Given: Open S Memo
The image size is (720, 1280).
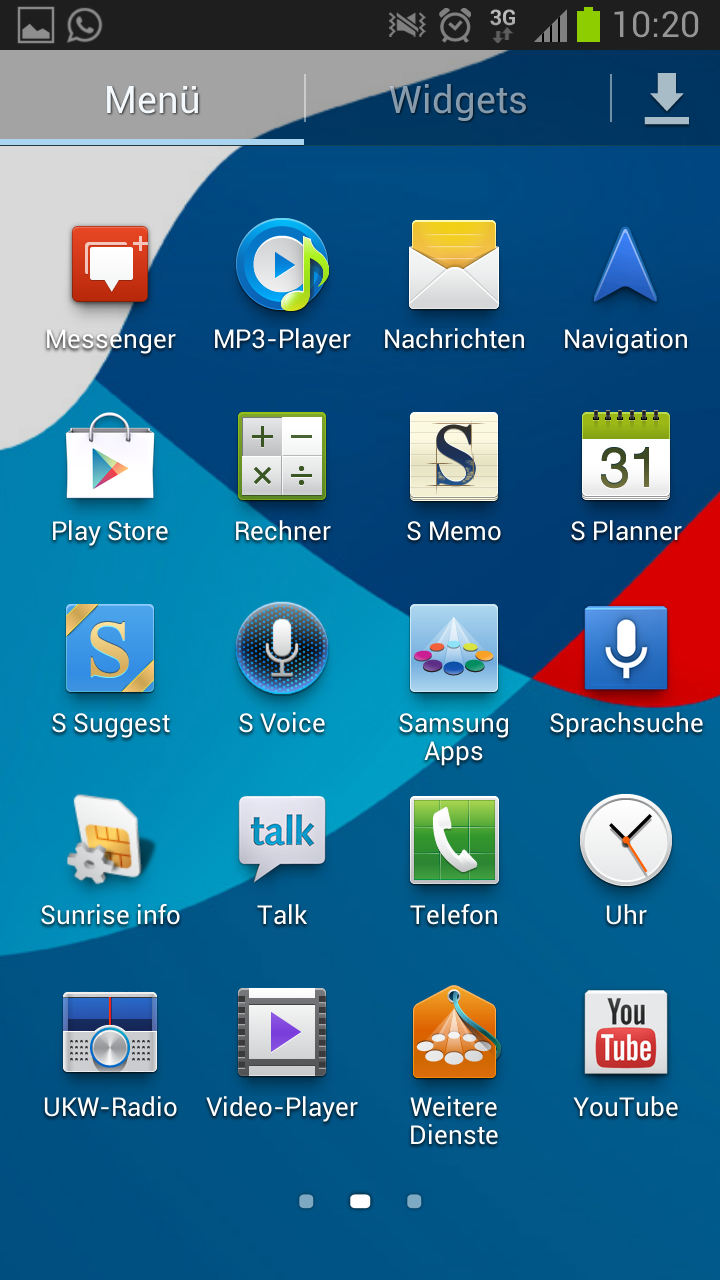Looking at the screenshot, I should click(454, 458).
